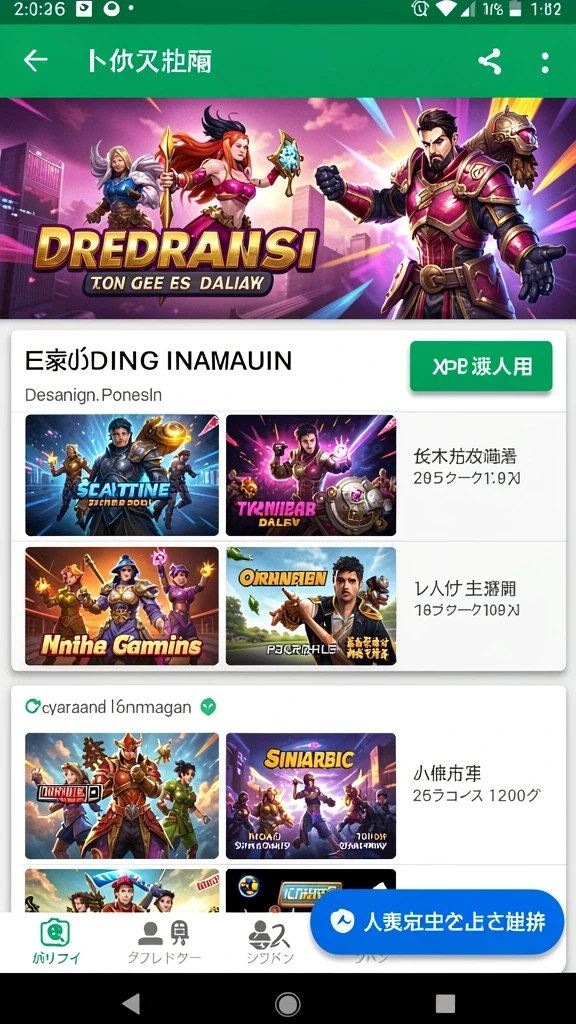
Task: Switch to the third bottom tab
Action: pyautogui.click(x=270, y=942)
